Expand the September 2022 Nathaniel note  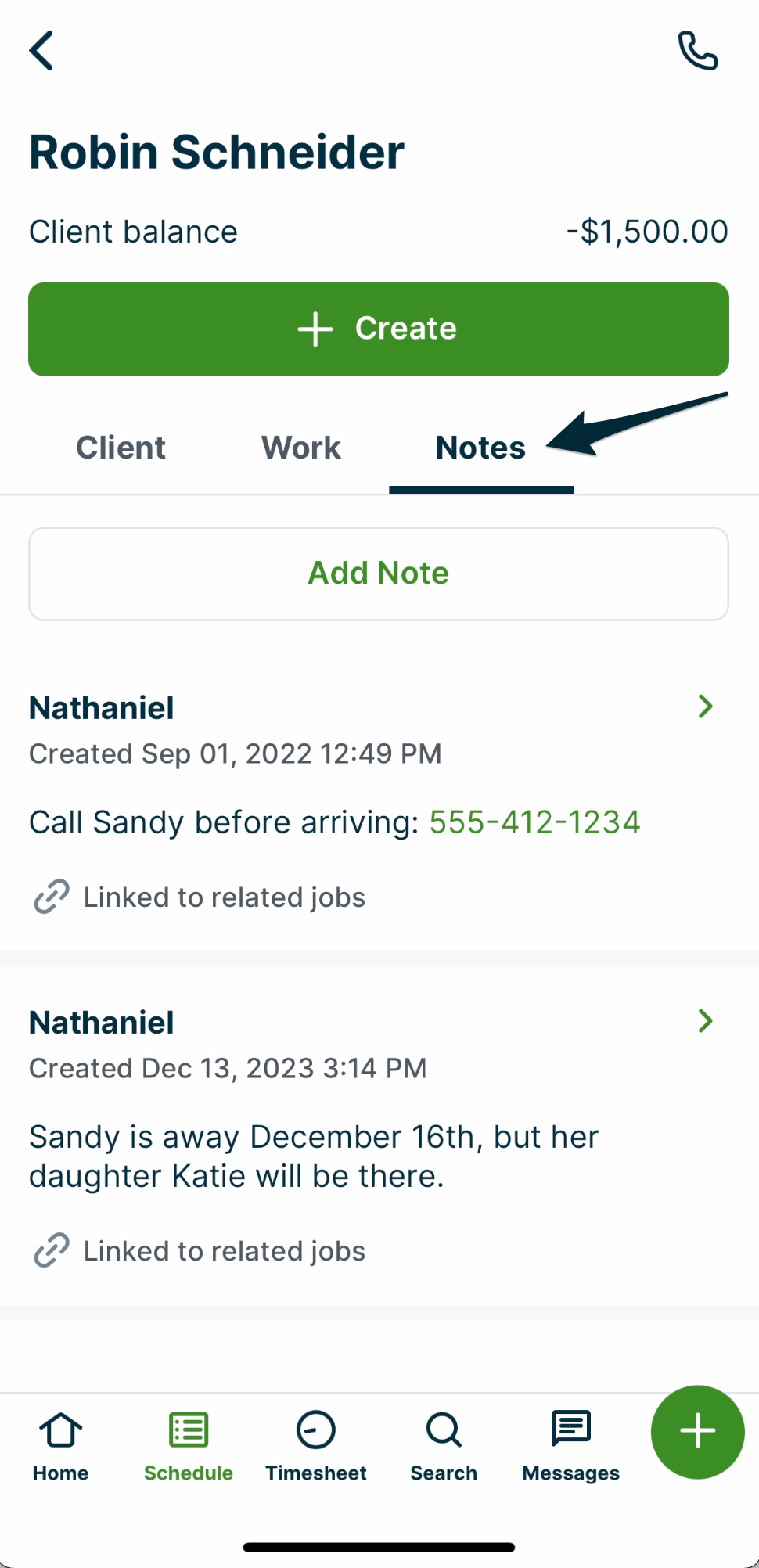click(705, 707)
